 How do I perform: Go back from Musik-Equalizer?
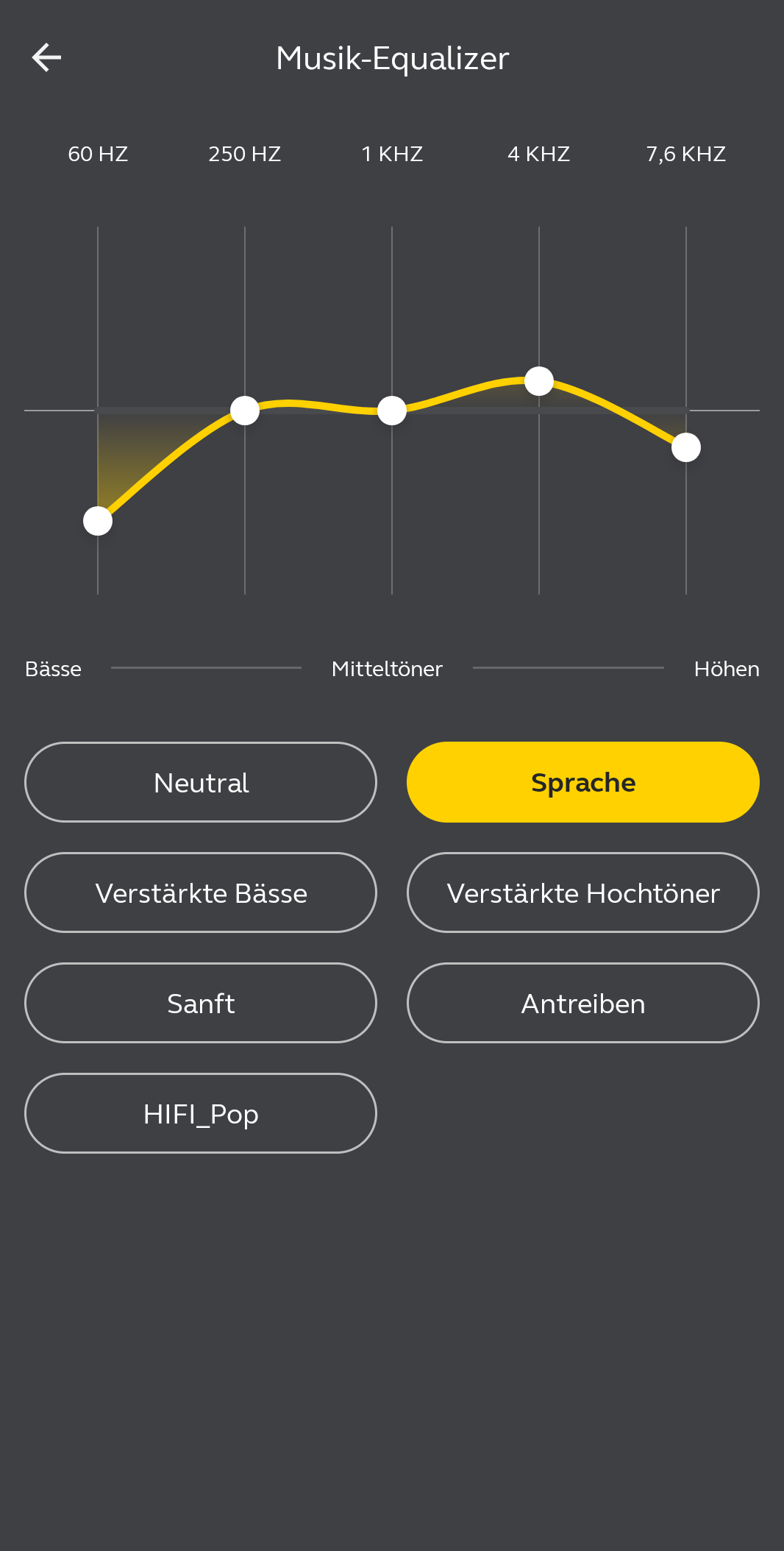tap(46, 57)
